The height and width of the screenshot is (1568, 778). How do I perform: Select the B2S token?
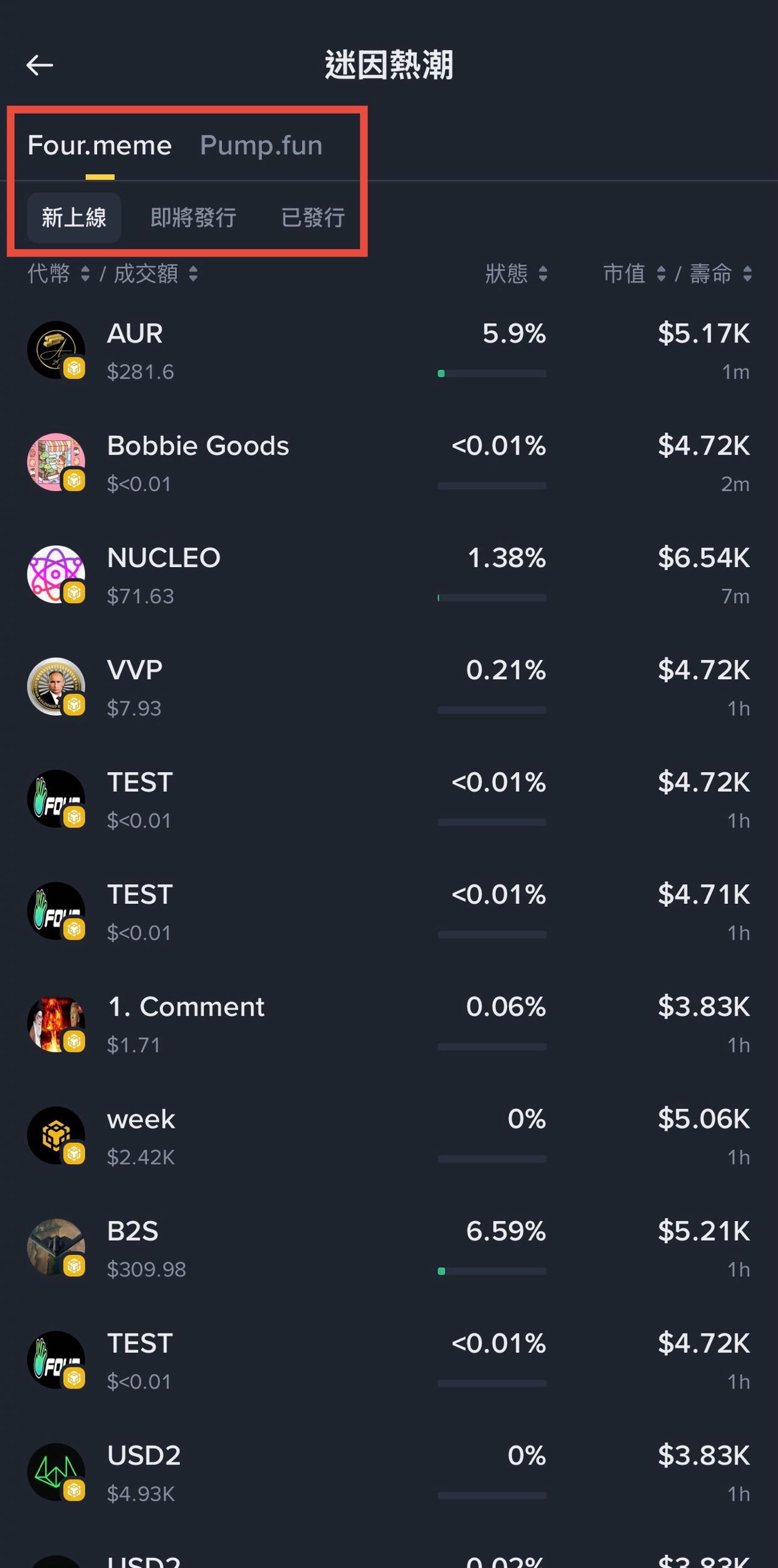click(x=389, y=1249)
